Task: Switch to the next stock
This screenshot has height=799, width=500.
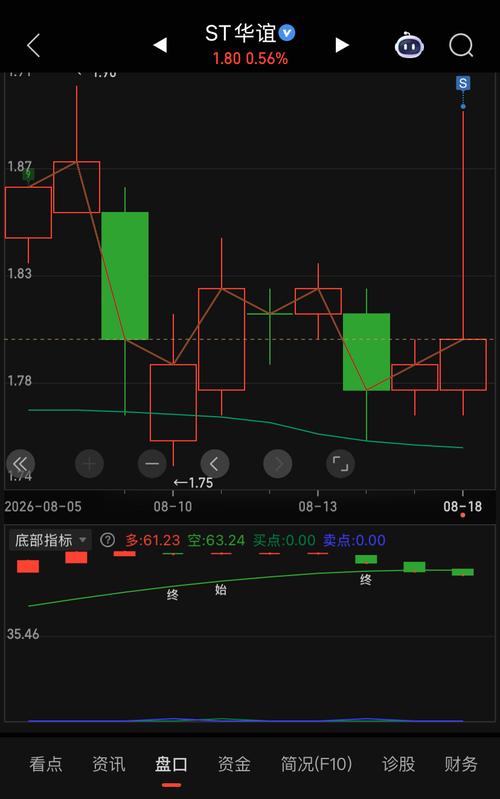Action: click(x=342, y=45)
